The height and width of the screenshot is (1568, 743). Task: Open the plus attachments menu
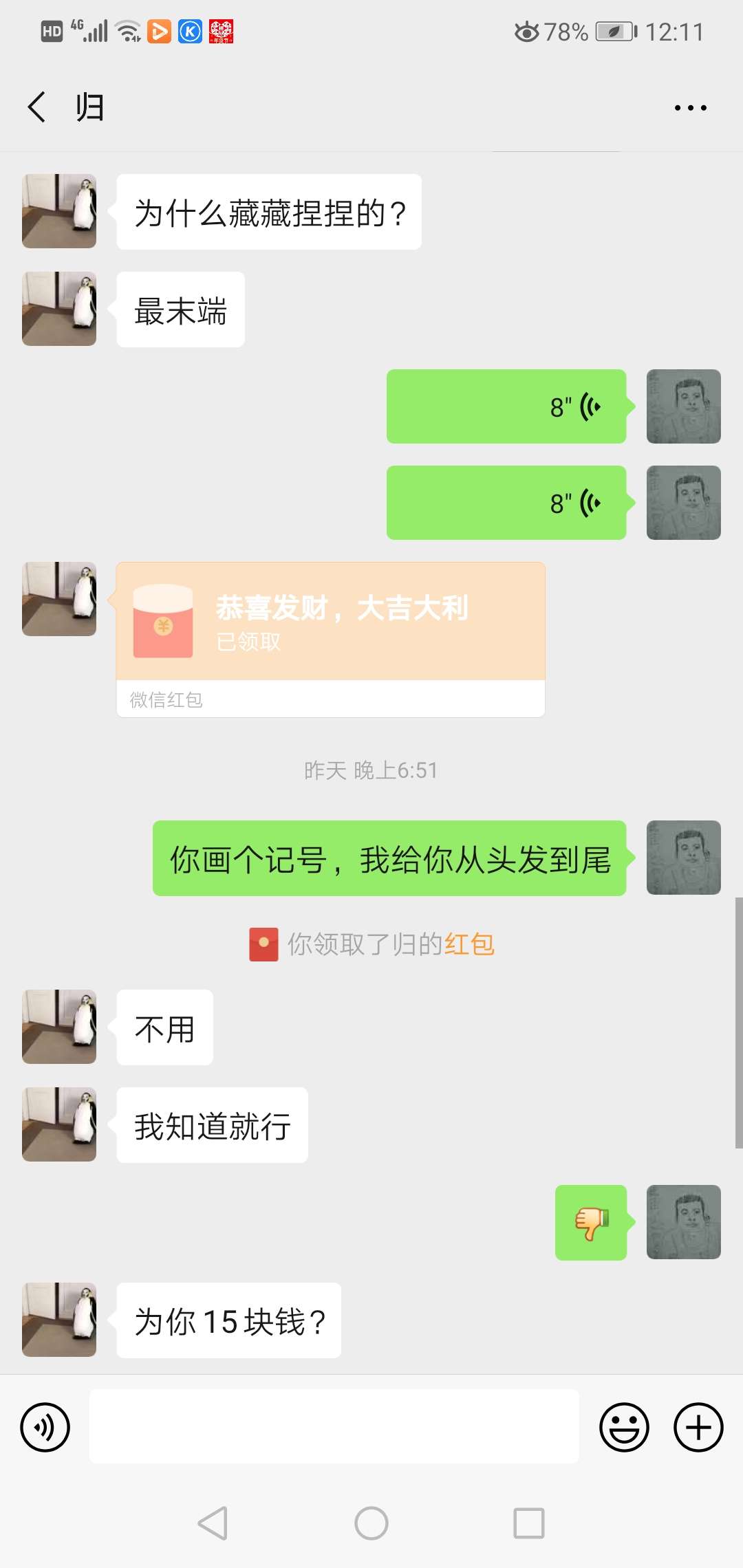click(x=698, y=1427)
